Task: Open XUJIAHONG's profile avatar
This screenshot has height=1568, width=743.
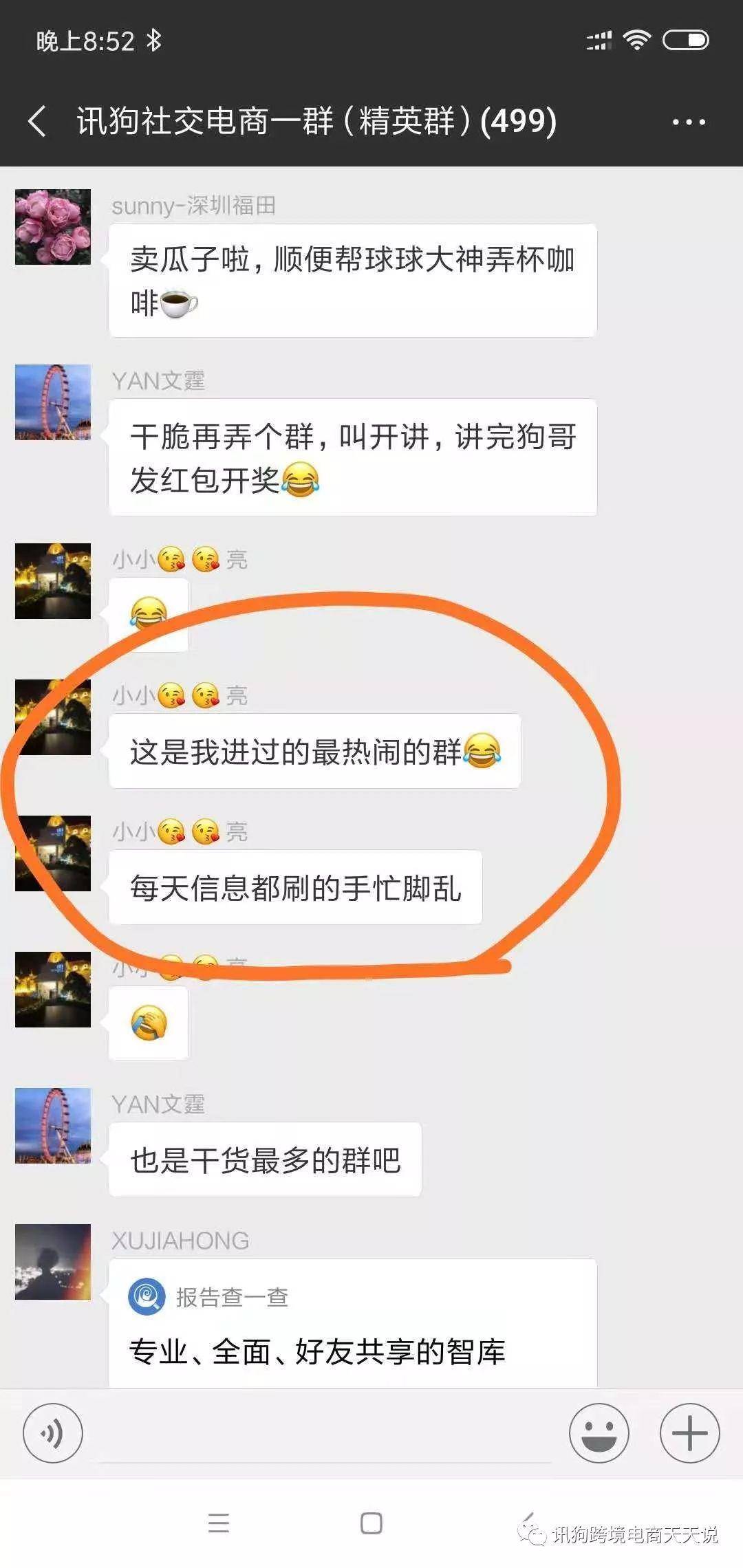Action: (x=53, y=1261)
